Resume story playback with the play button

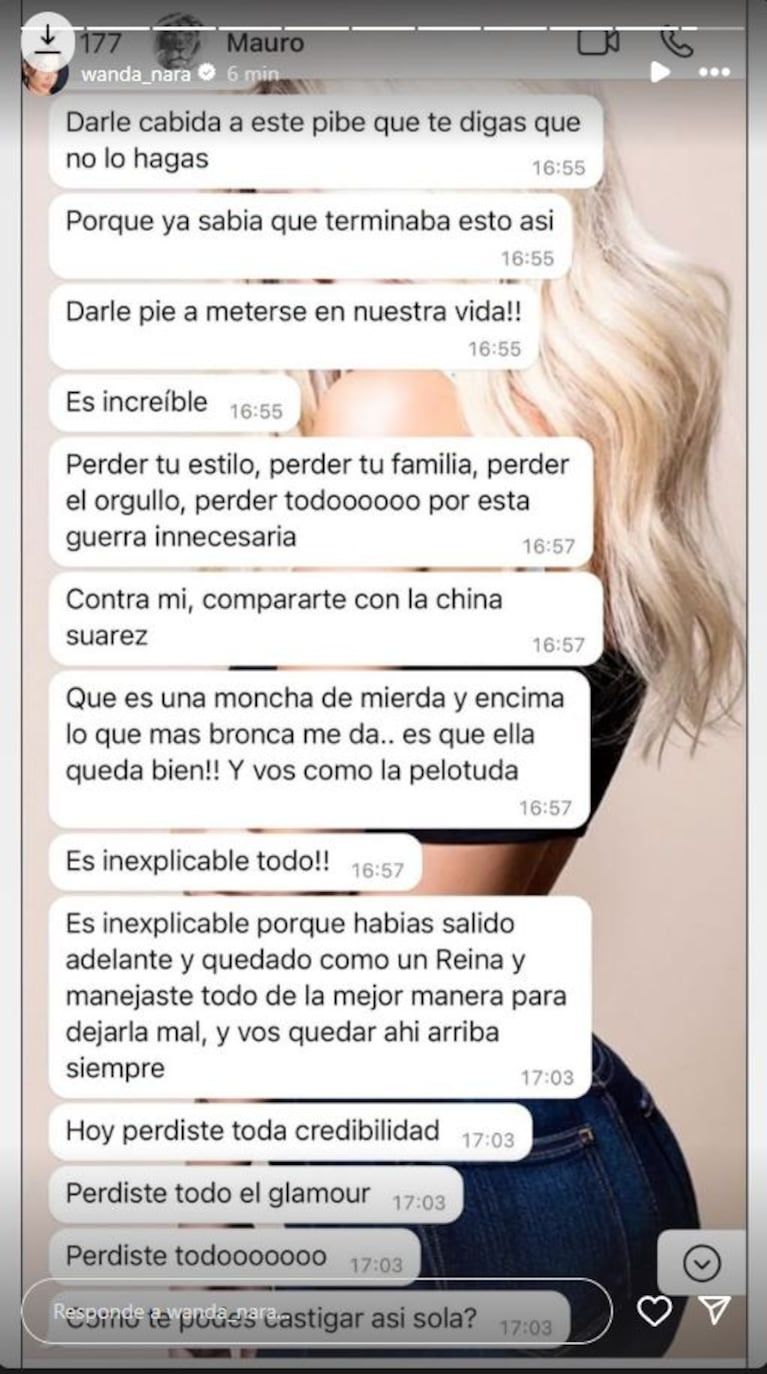point(659,72)
